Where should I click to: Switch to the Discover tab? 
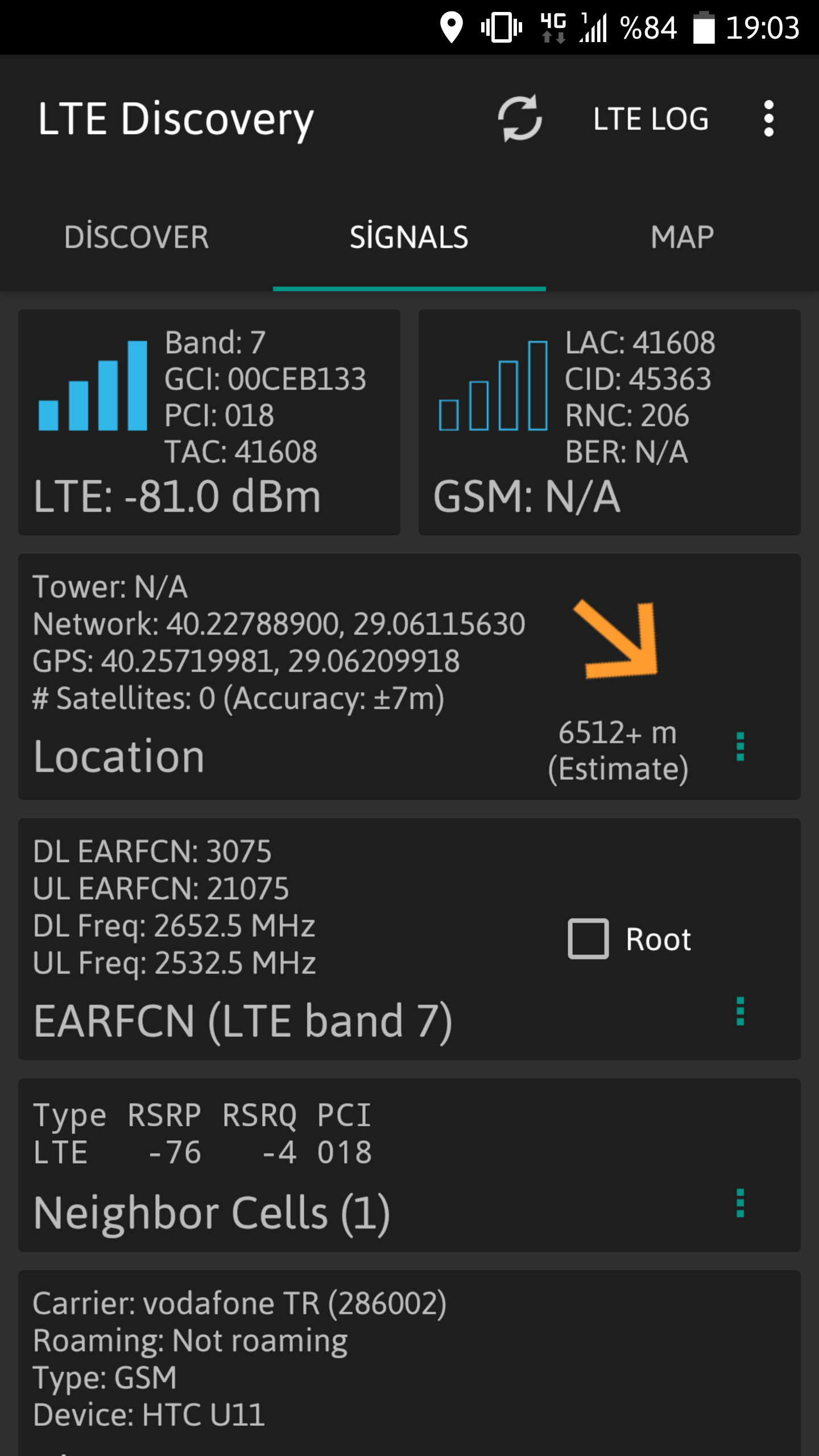(136, 237)
